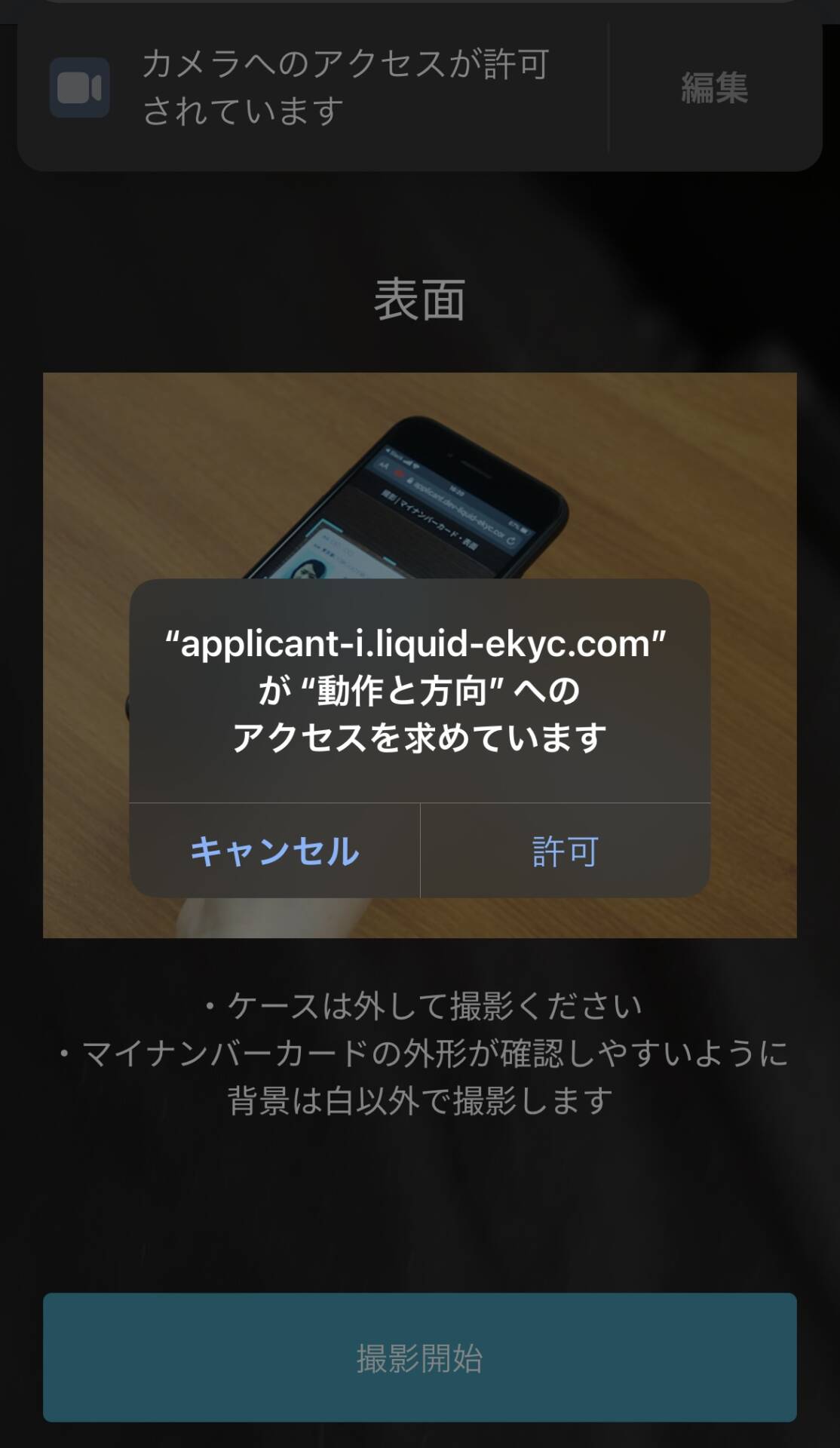This screenshot has width=840, height=1448.
Task: Choose キャンセル in the permission dialog
Action: click(x=274, y=851)
